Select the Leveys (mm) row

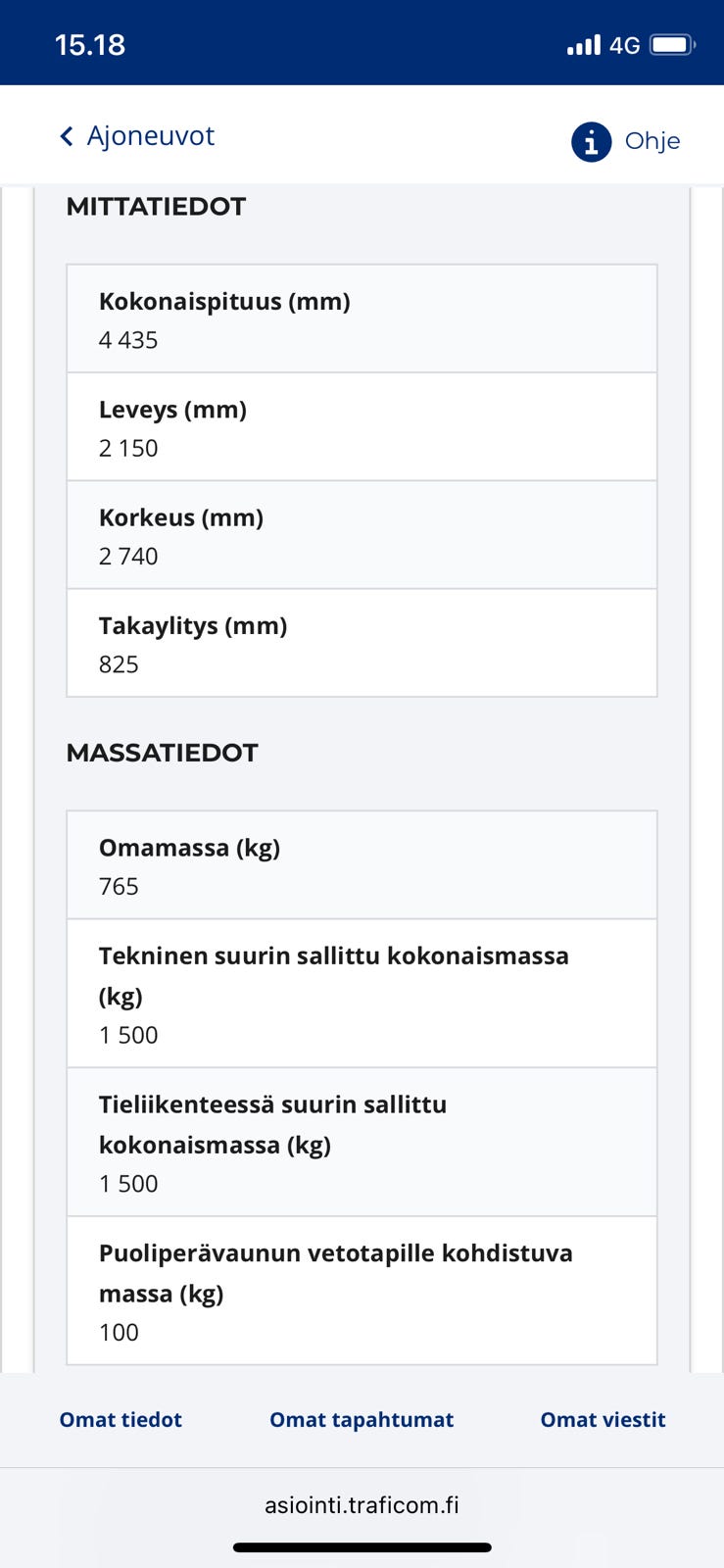(362, 425)
